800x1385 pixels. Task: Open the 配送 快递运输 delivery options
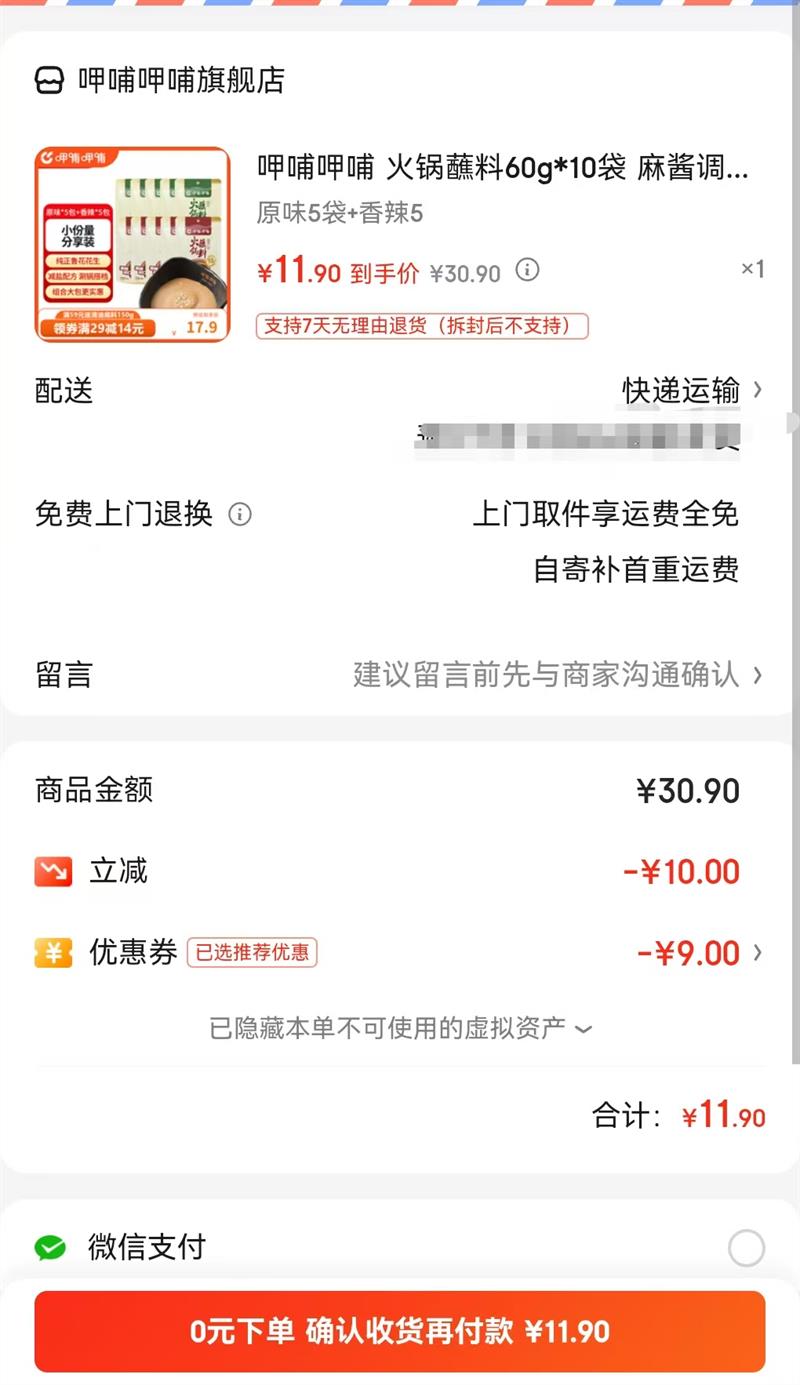point(692,390)
